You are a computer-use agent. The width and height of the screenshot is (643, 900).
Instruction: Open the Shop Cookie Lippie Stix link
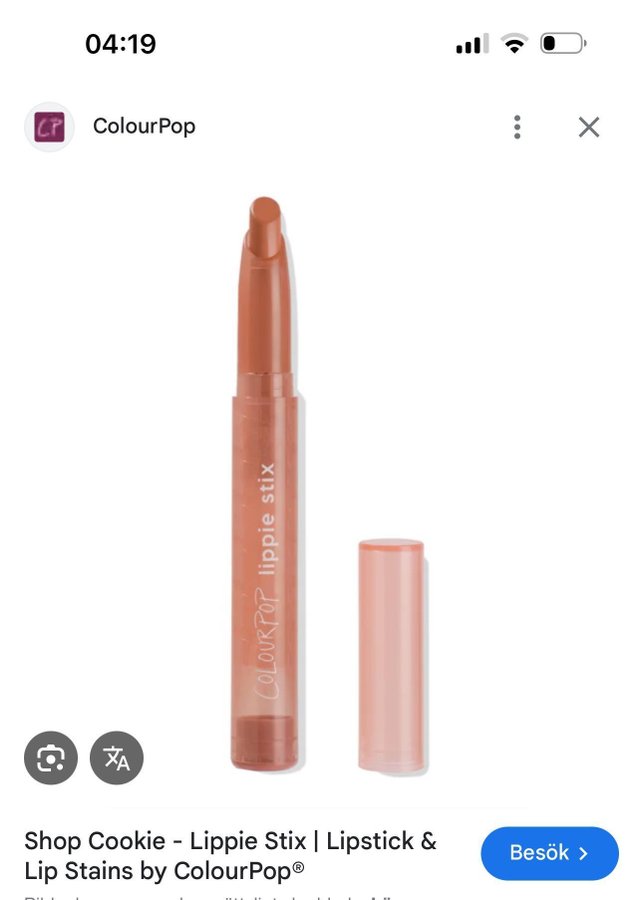pos(230,855)
